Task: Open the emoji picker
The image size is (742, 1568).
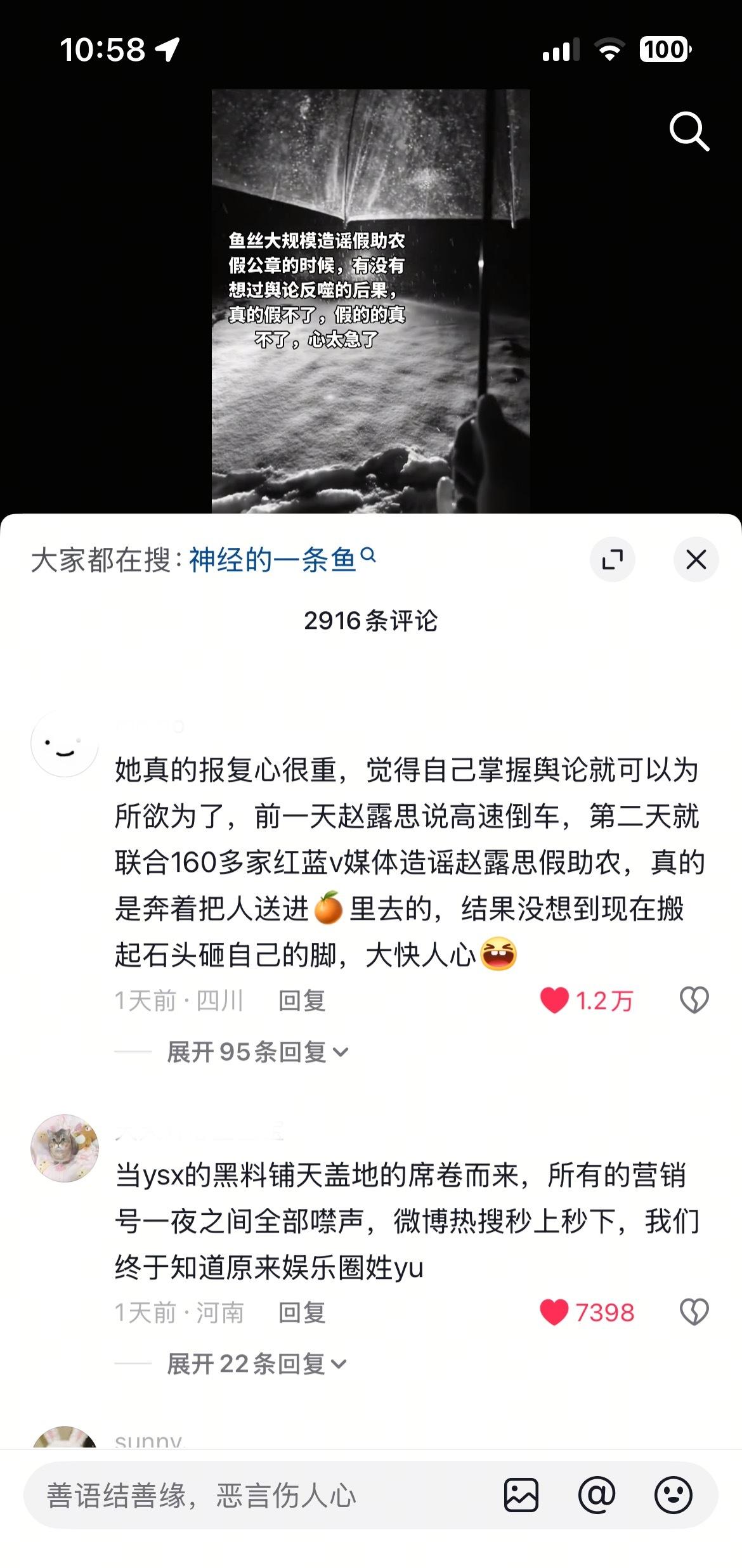Action: click(x=673, y=1496)
